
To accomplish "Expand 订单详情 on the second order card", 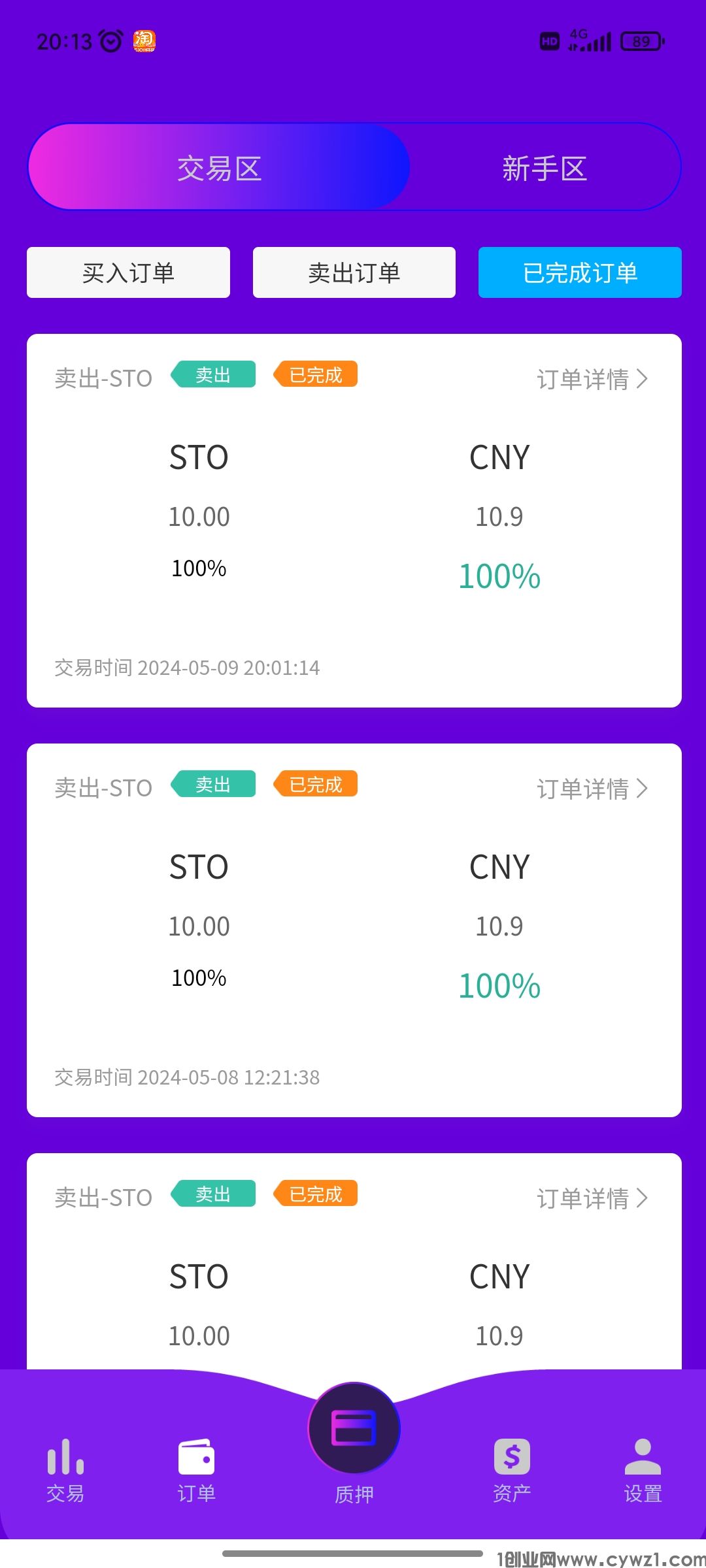I will [589, 789].
